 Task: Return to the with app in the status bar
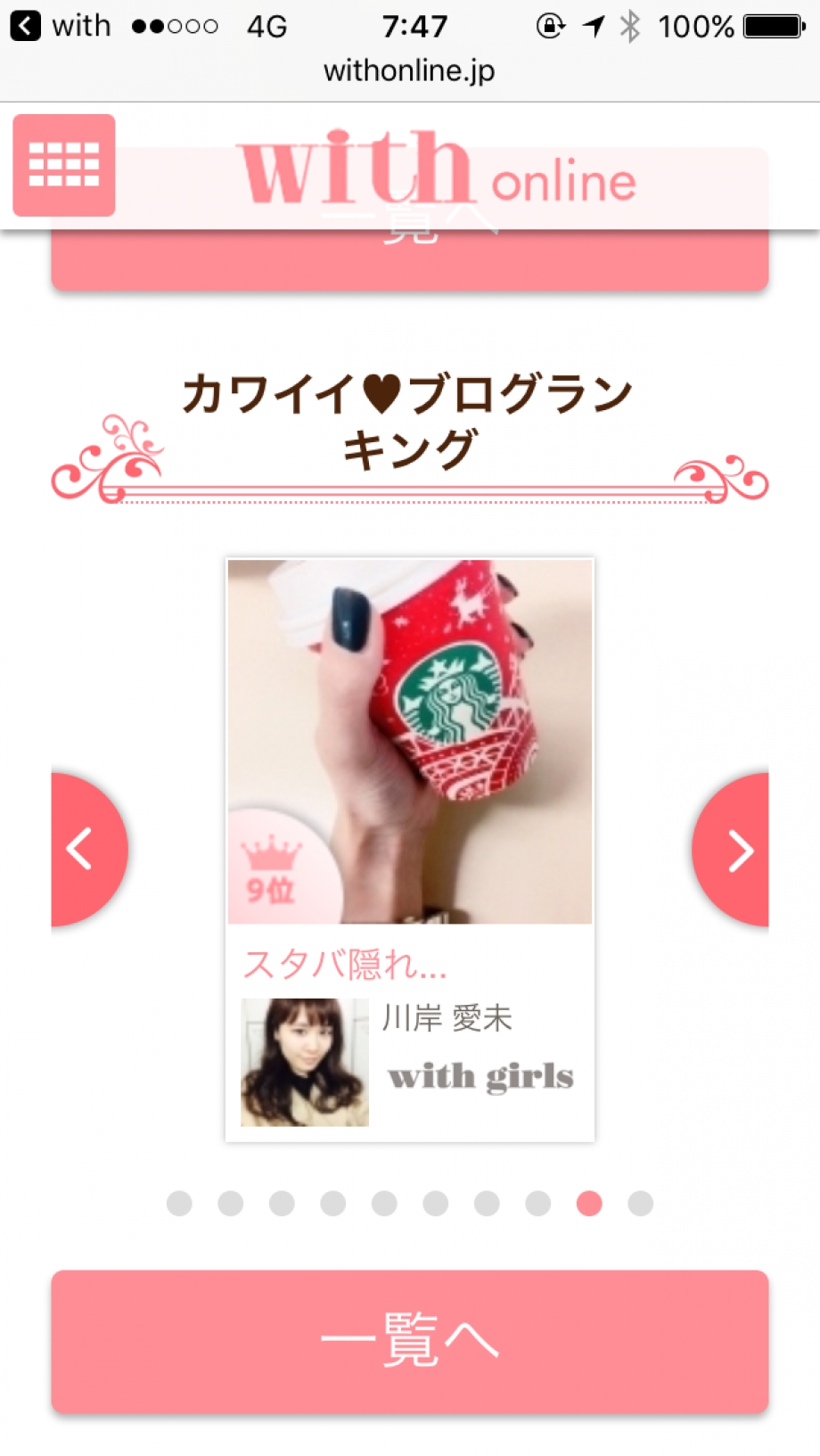(x=59, y=26)
